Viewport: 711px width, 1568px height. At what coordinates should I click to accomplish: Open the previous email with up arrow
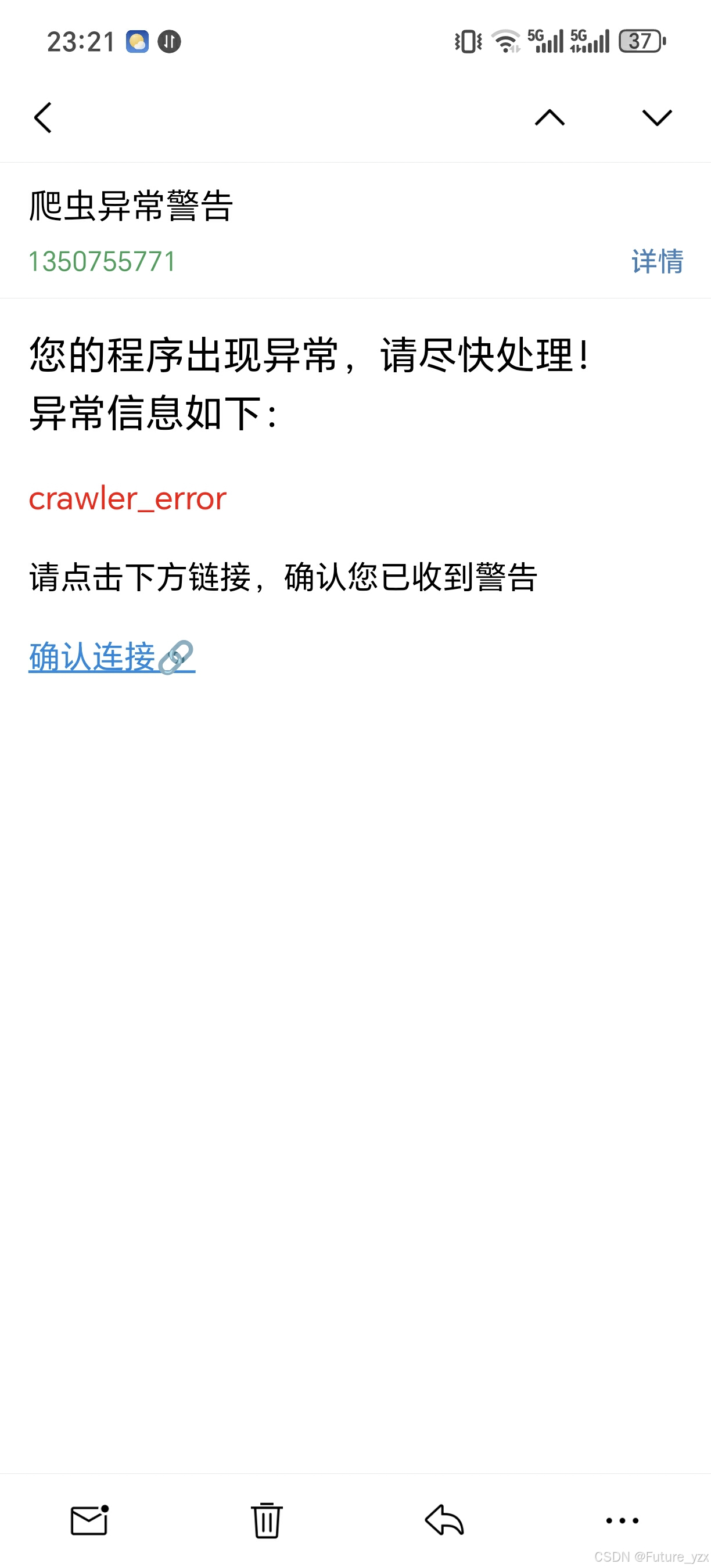(x=550, y=117)
